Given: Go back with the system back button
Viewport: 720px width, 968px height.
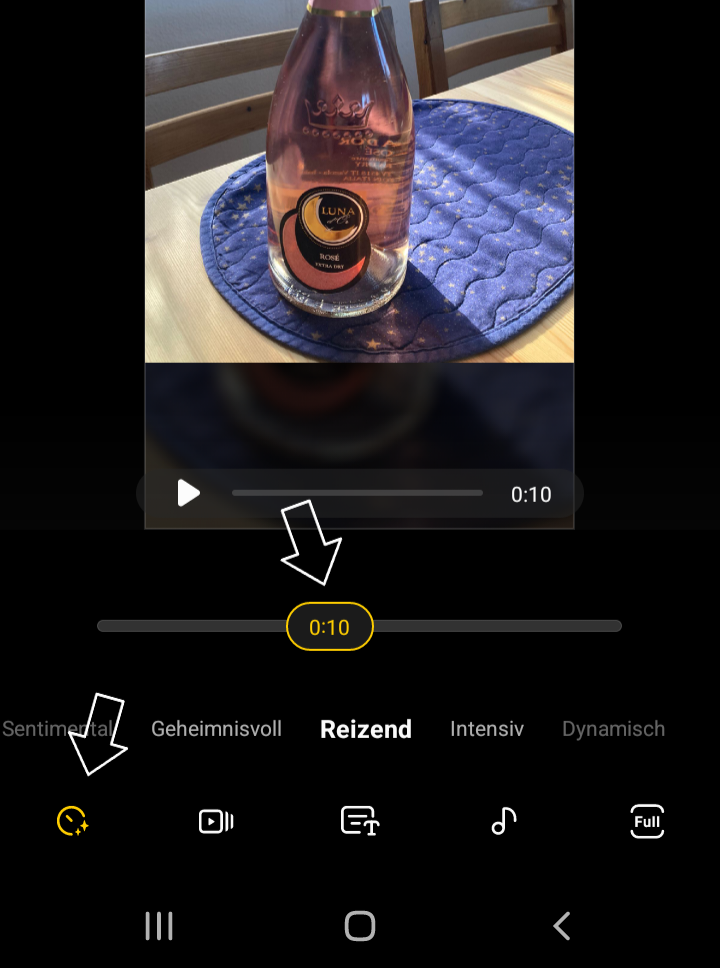Looking at the screenshot, I should pyautogui.click(x=562, y=926).
